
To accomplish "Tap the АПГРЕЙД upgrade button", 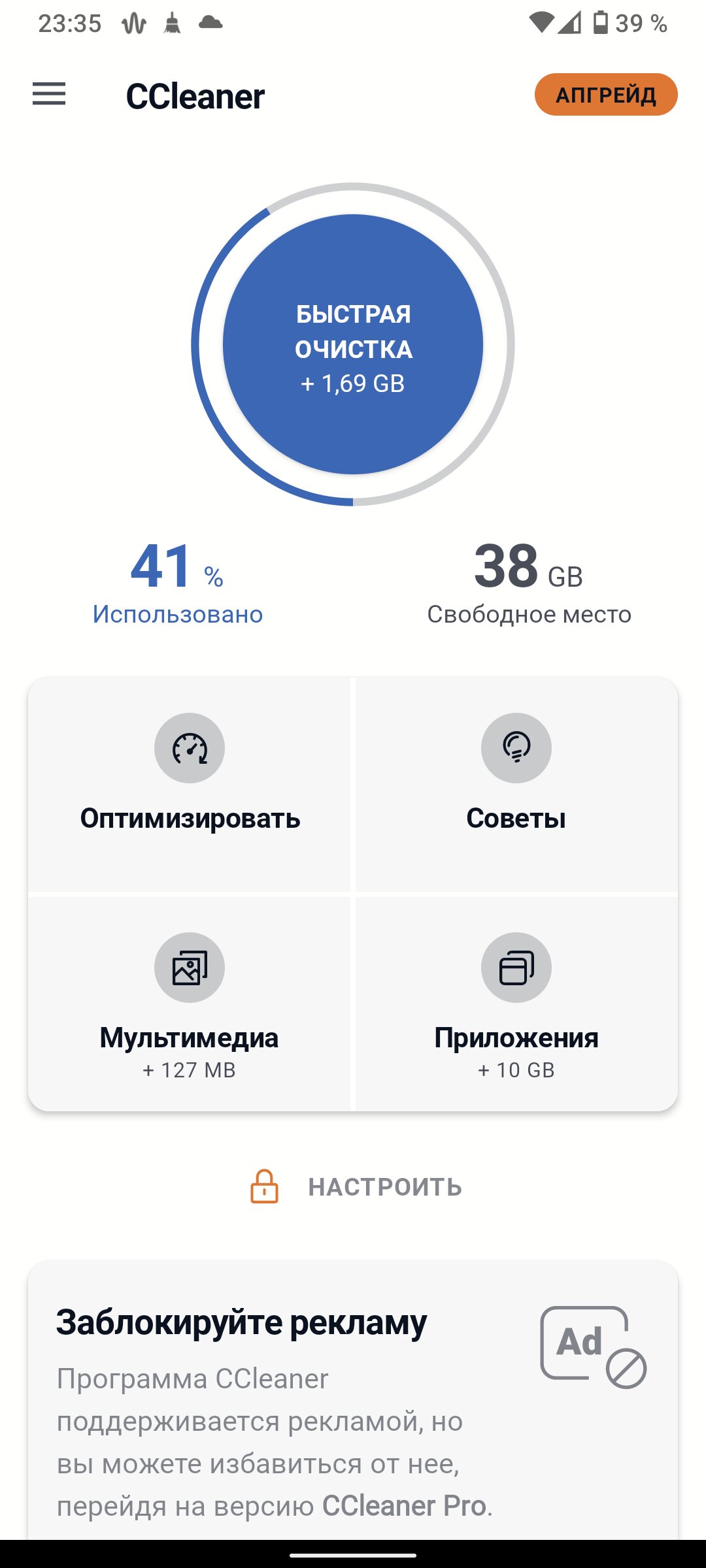I will coord(606,95).
